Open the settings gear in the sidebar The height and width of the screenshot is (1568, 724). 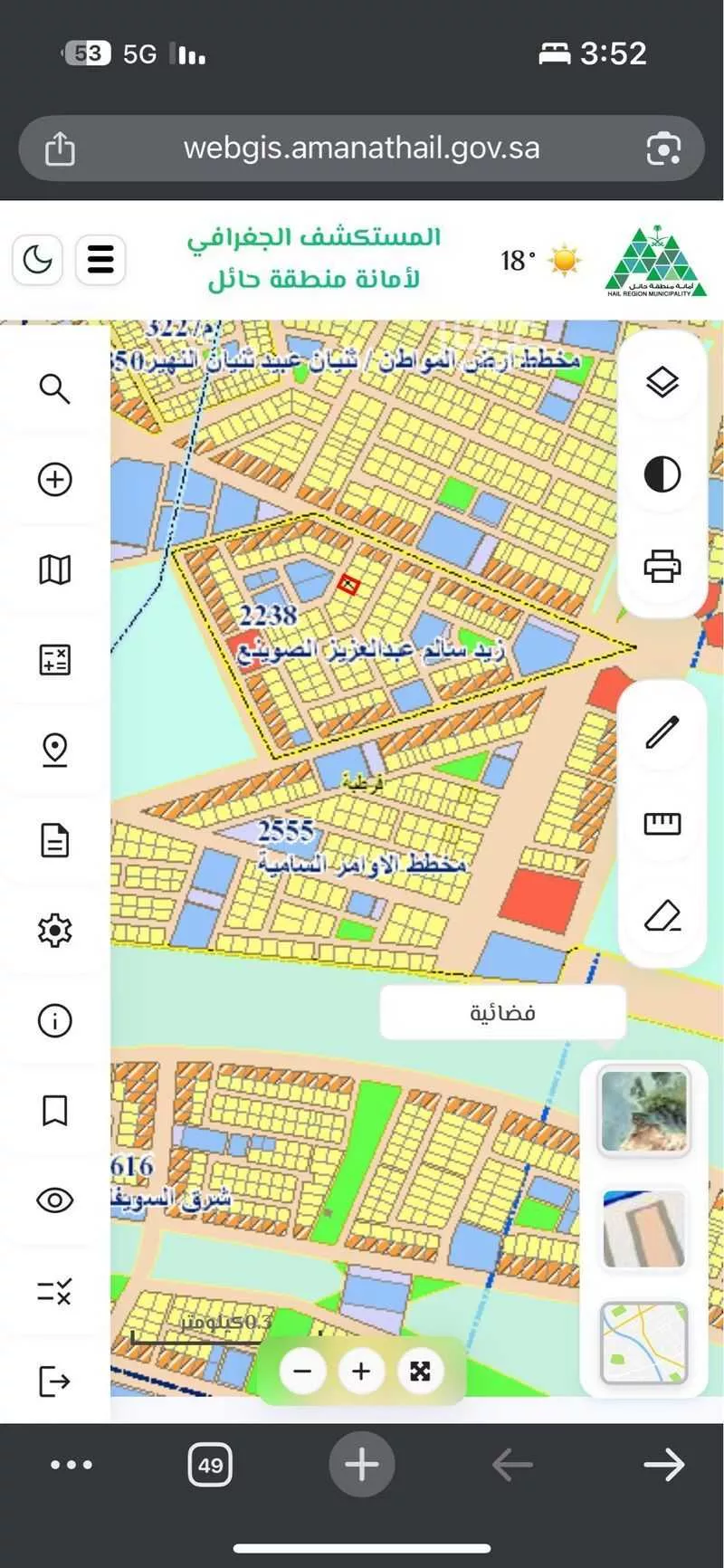pyautogui.click(x=55, y=930)
